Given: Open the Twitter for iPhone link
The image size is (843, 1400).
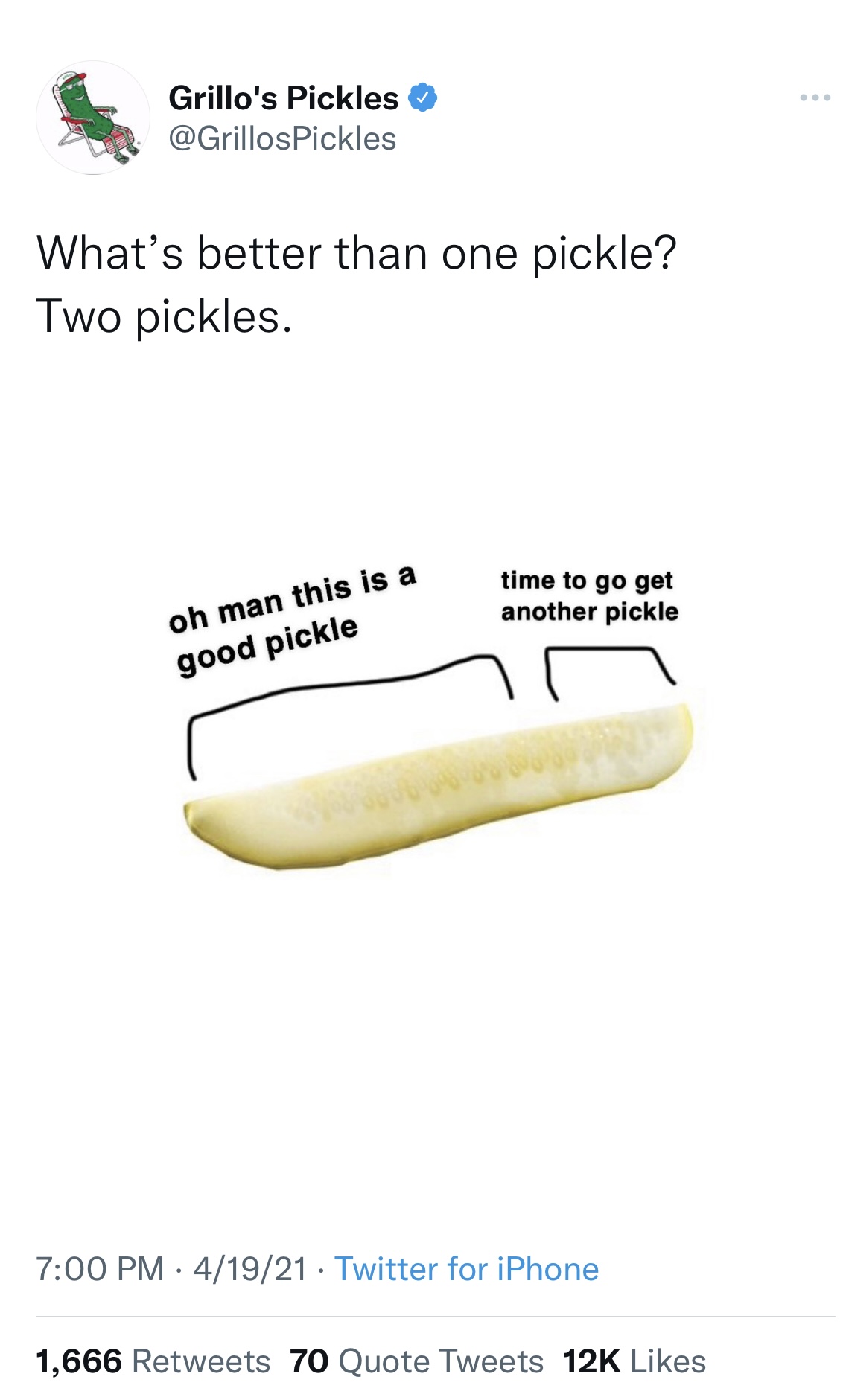Looking at the screenshot, I should 466,1269.
